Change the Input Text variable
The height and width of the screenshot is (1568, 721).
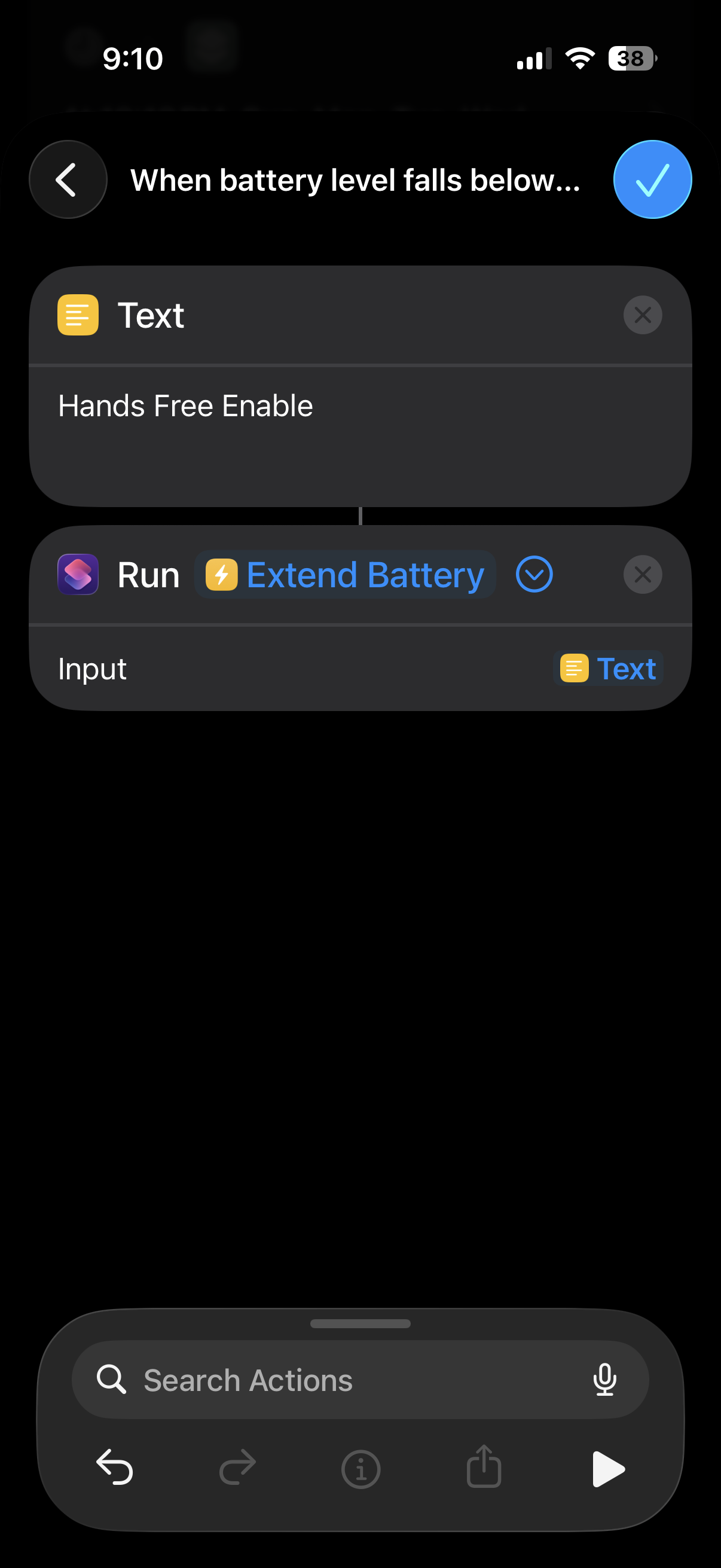pyautogui.click(x=609, y=669)
